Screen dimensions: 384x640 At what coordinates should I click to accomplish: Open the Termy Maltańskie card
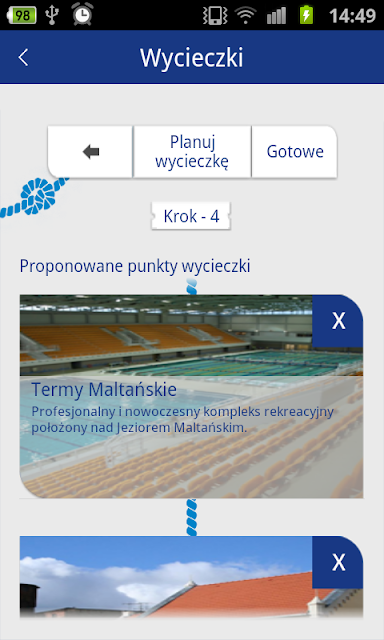pos(191,396)
